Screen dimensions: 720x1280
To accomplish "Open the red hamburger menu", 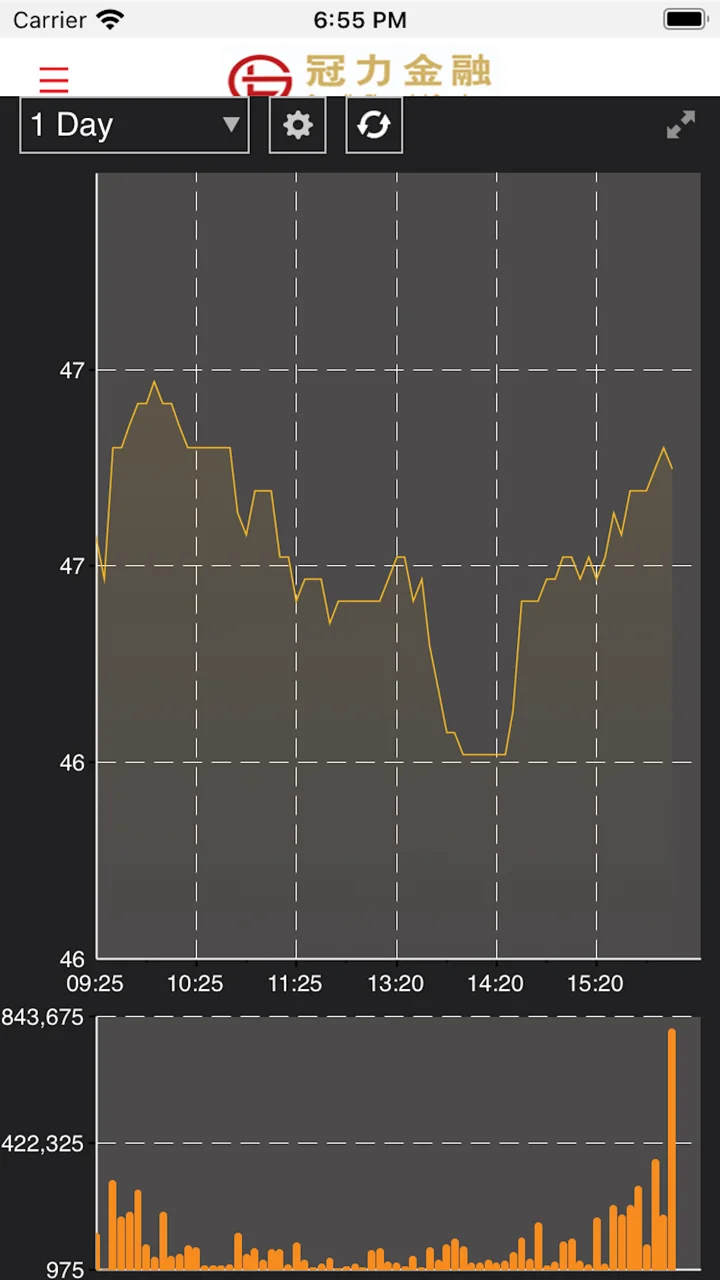I will [x=54, y=80].
